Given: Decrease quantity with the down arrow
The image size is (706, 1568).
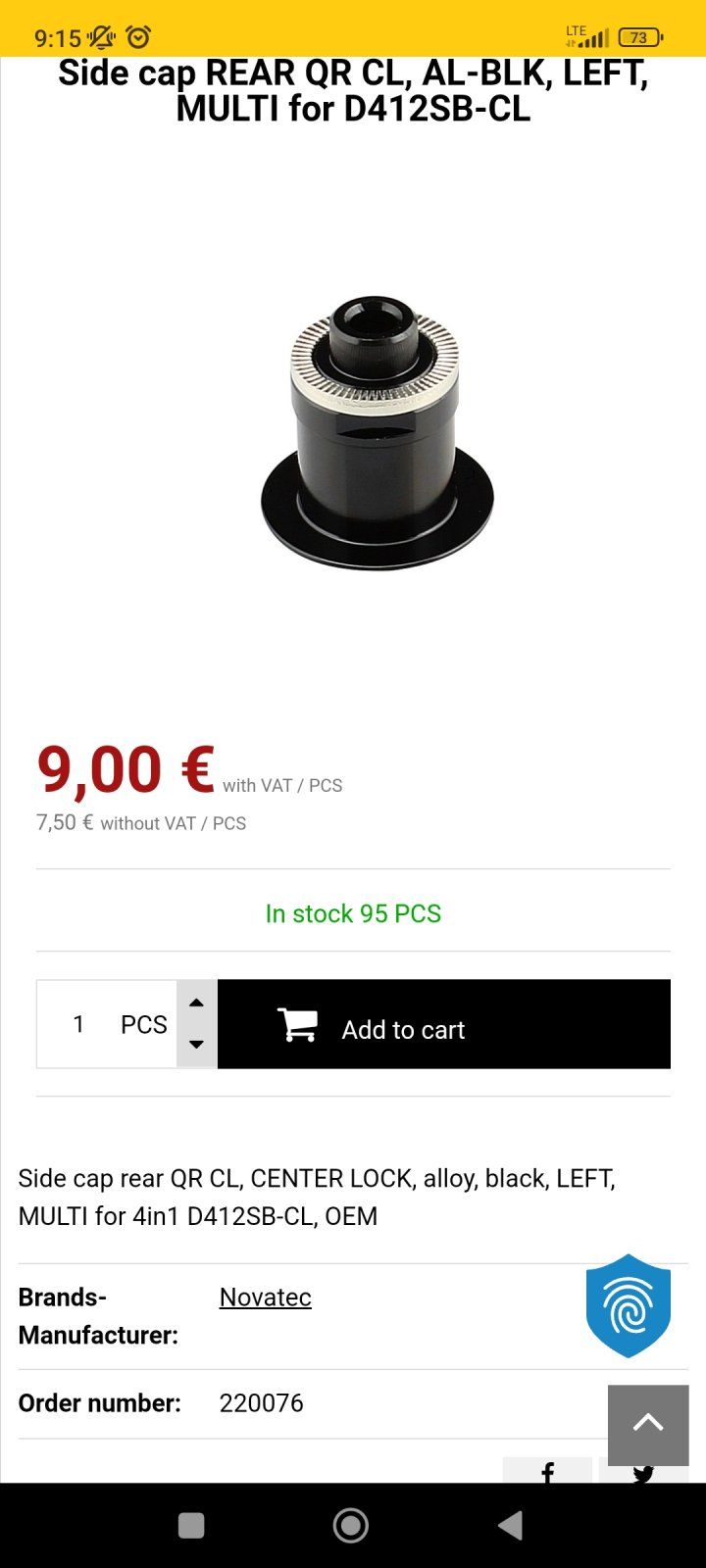Looking at the screenshot, I should coord(196,1045).
